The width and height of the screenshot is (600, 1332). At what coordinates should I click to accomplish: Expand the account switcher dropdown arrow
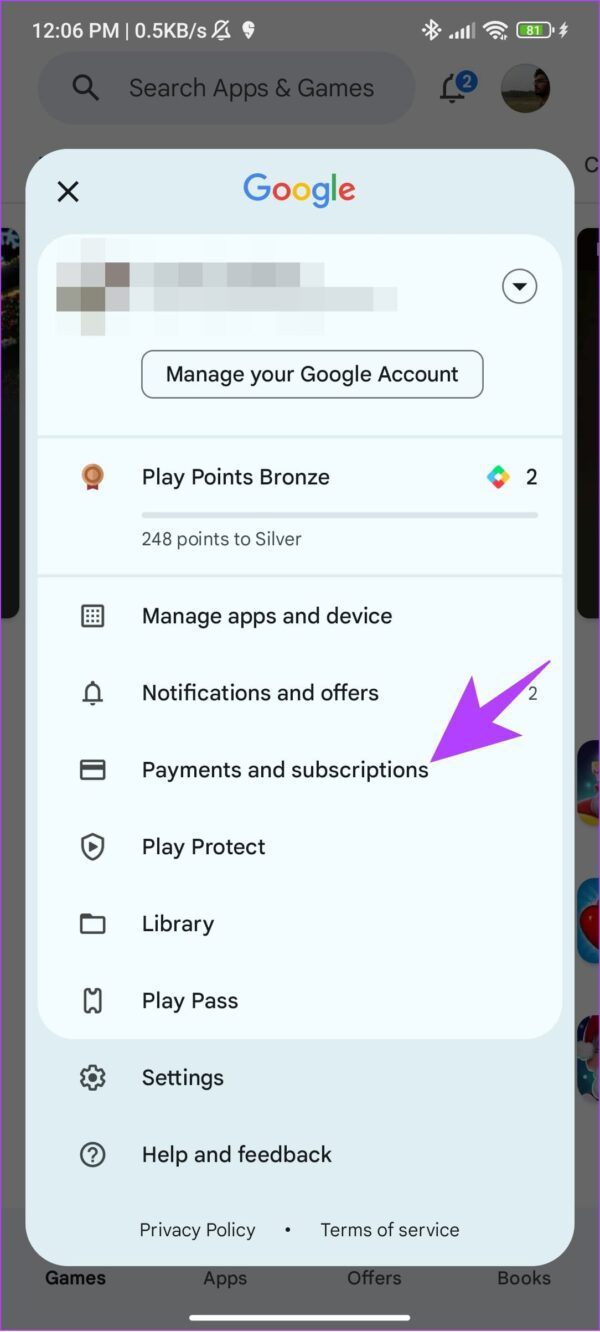(519, 288)
